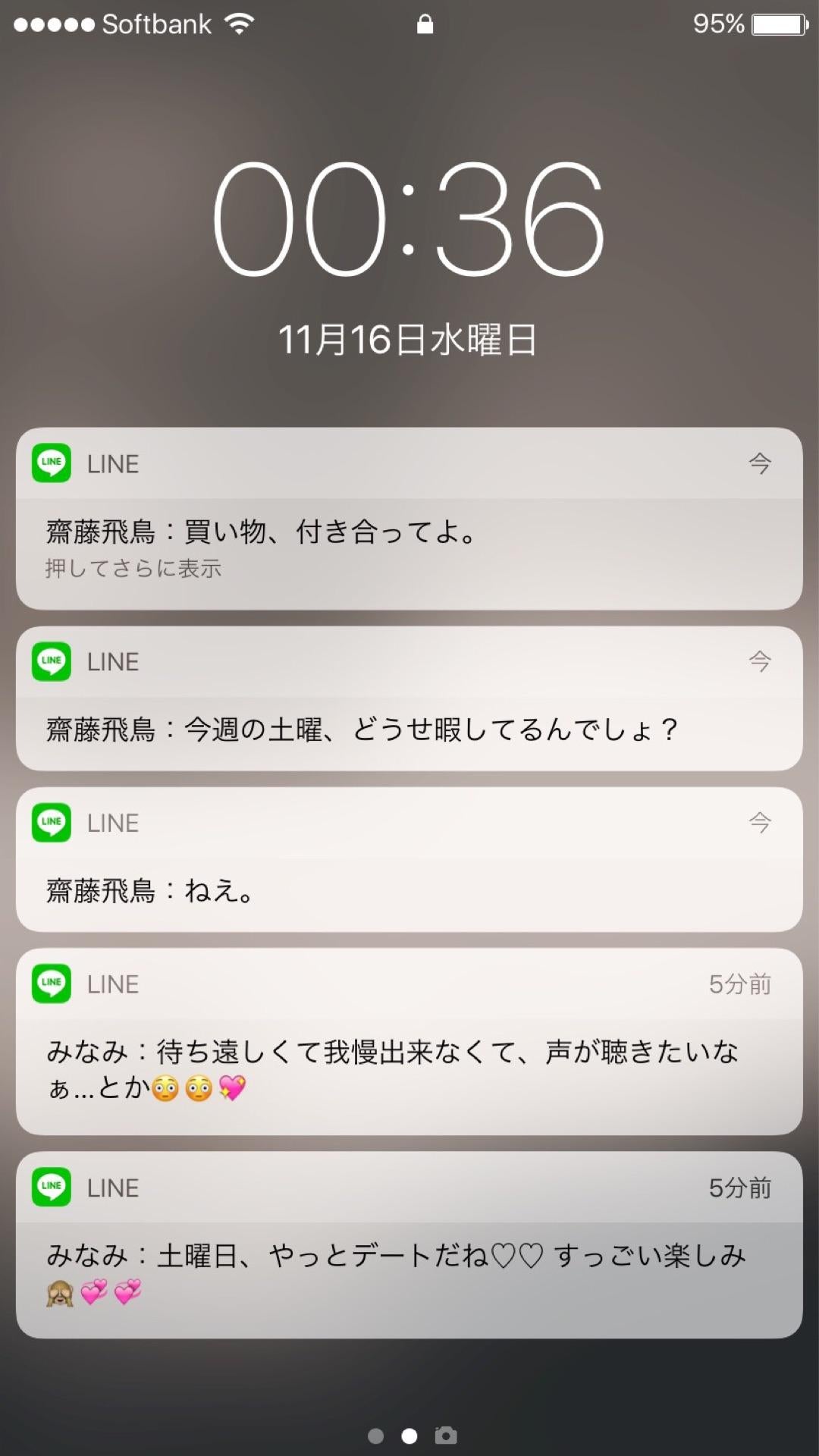Tap the 今 timestamp on the first notification

coord(761,463)
